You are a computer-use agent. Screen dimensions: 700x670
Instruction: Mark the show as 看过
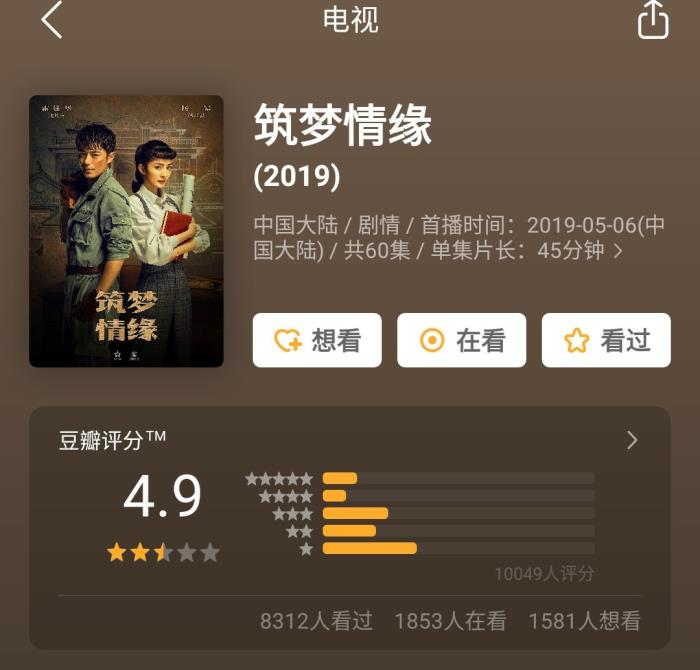click(606, 340)
